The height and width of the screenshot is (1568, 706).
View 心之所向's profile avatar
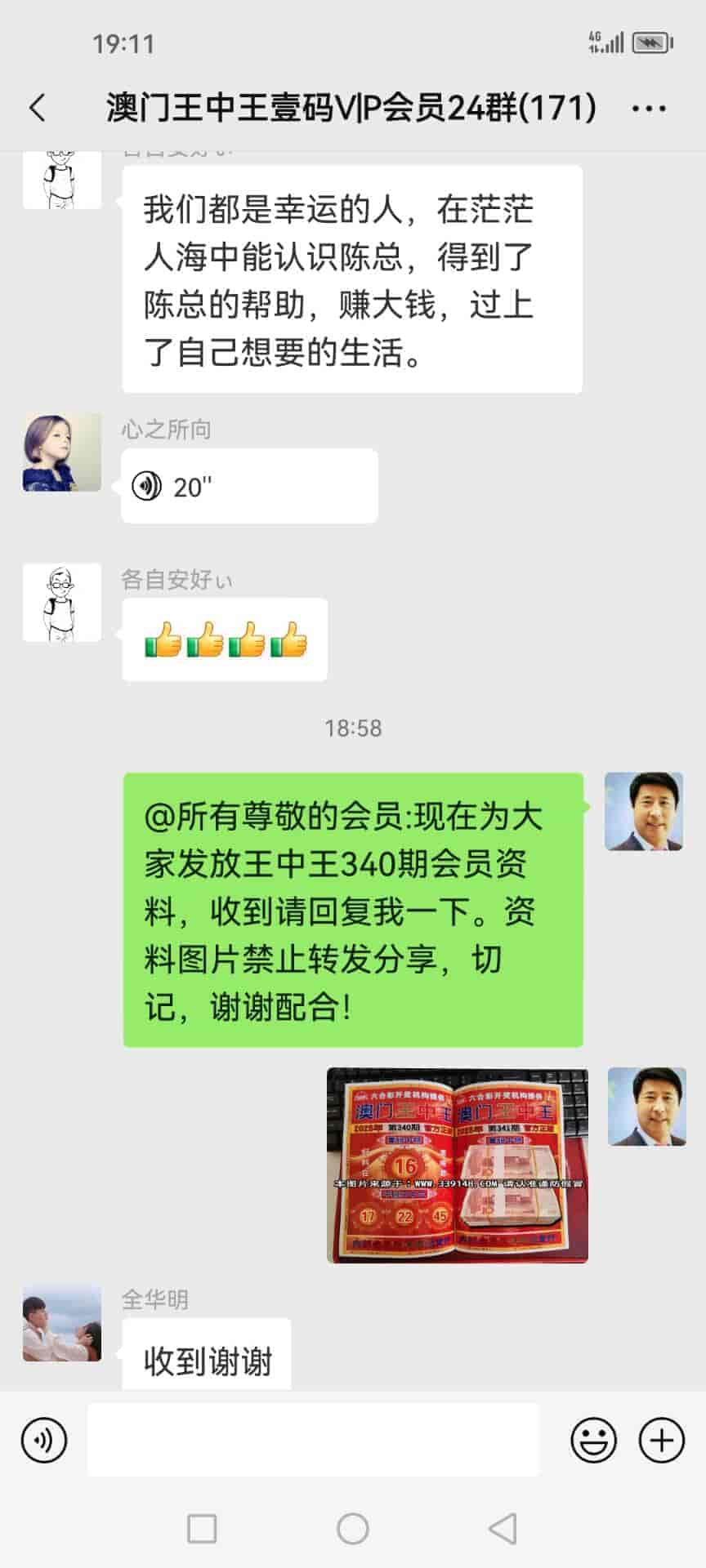click(x=62, y=452)
